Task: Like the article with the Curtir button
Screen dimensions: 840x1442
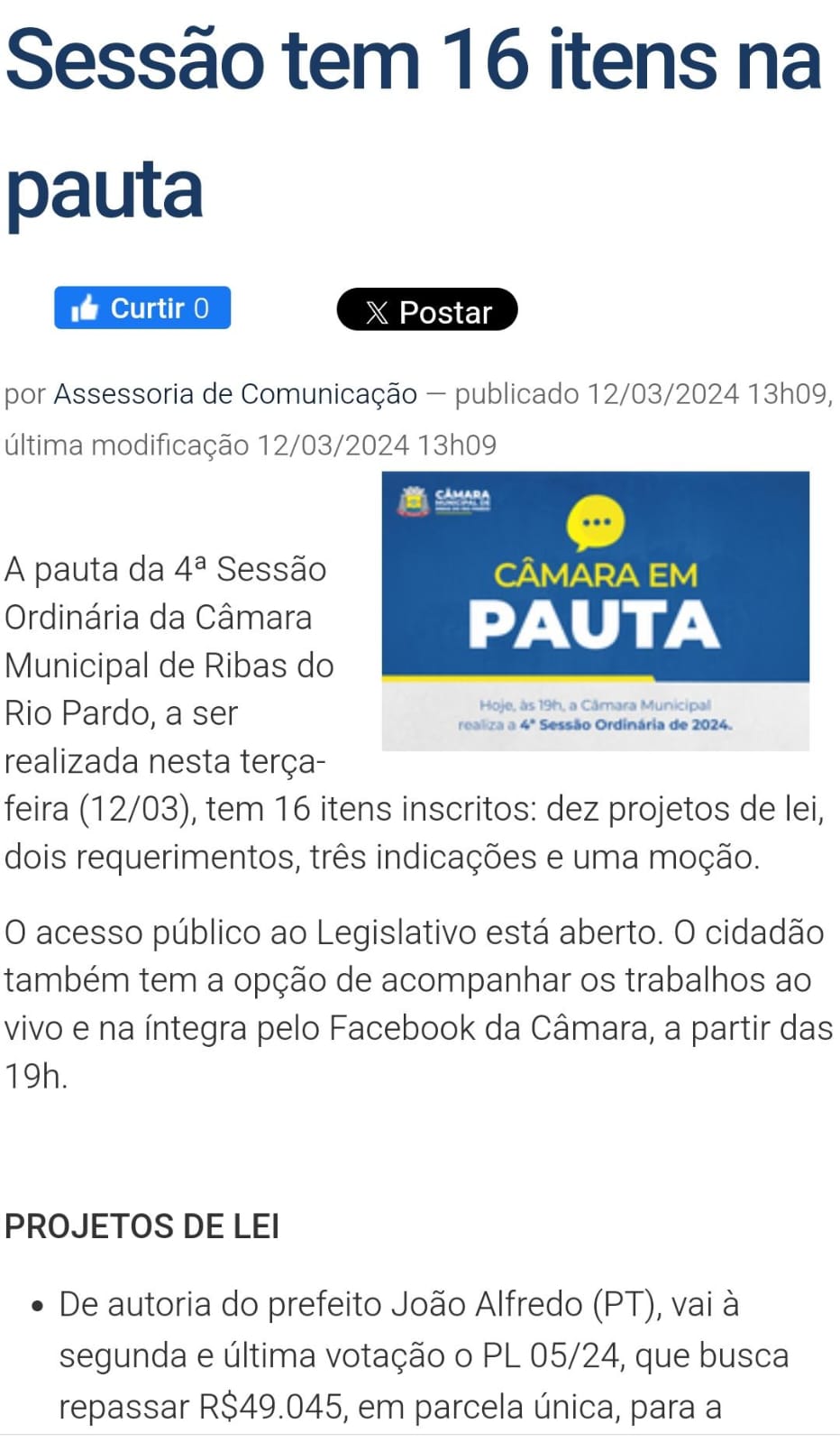Action: pyautogui.click(x=142, y=308)
